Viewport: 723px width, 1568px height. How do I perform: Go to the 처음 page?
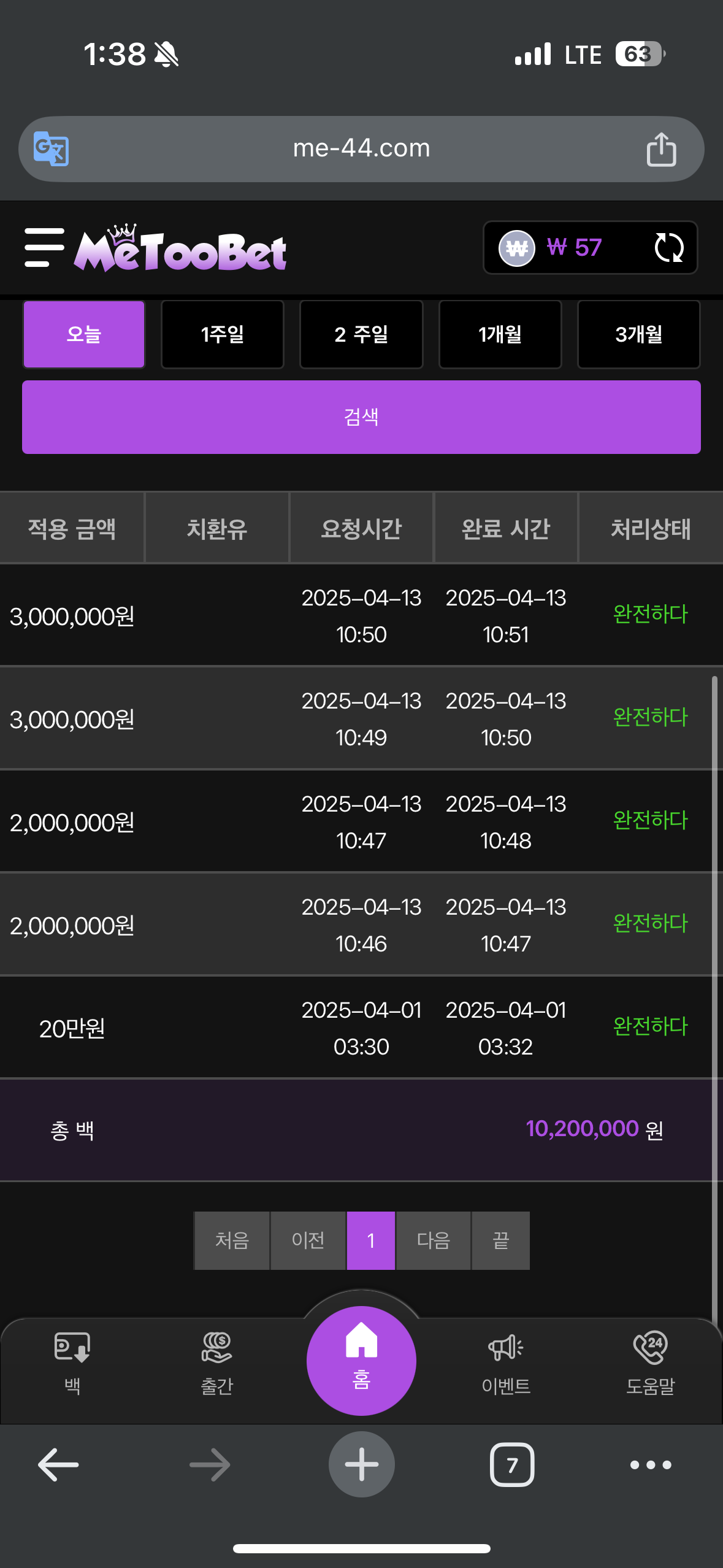click(x=232, y=1240)
